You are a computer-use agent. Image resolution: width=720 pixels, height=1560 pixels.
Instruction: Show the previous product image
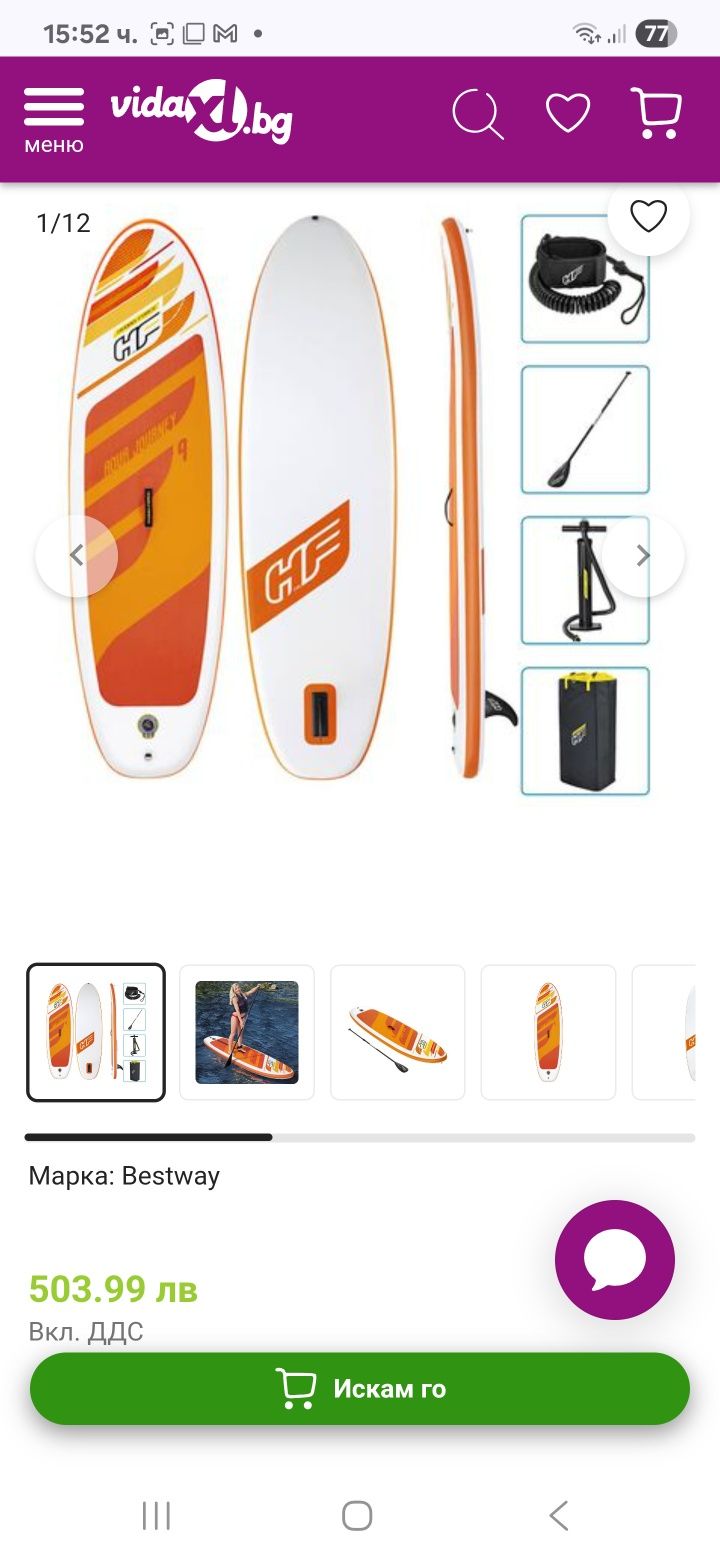76,556
